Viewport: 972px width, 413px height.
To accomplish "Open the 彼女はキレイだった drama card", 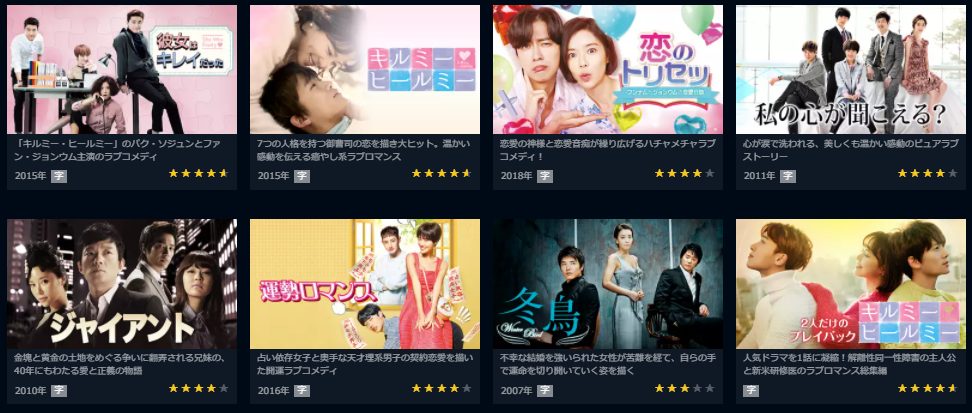I will pos(122,69).
